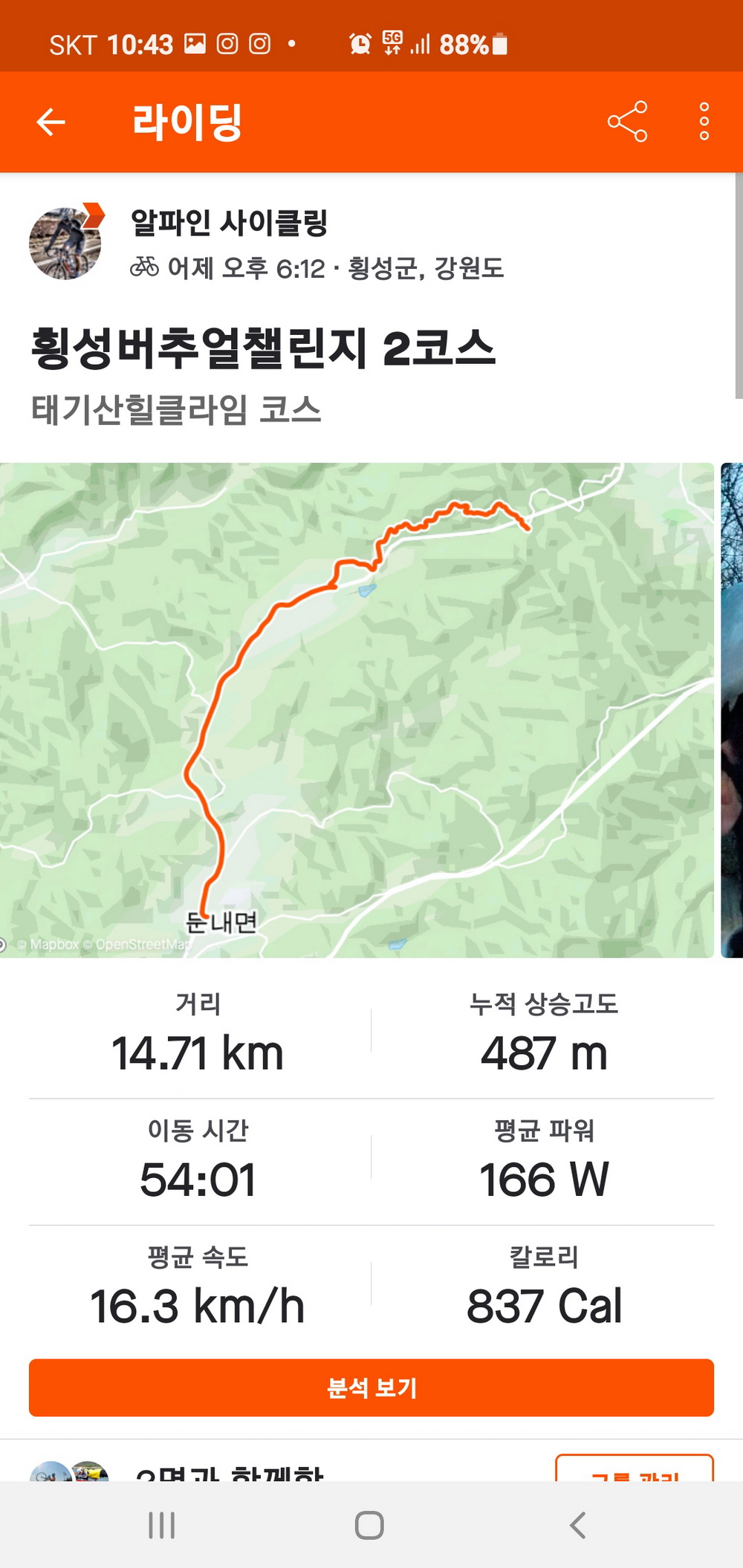Open 알파인 사이클링 profile picture
The image size is (743, 1568).
65,243
